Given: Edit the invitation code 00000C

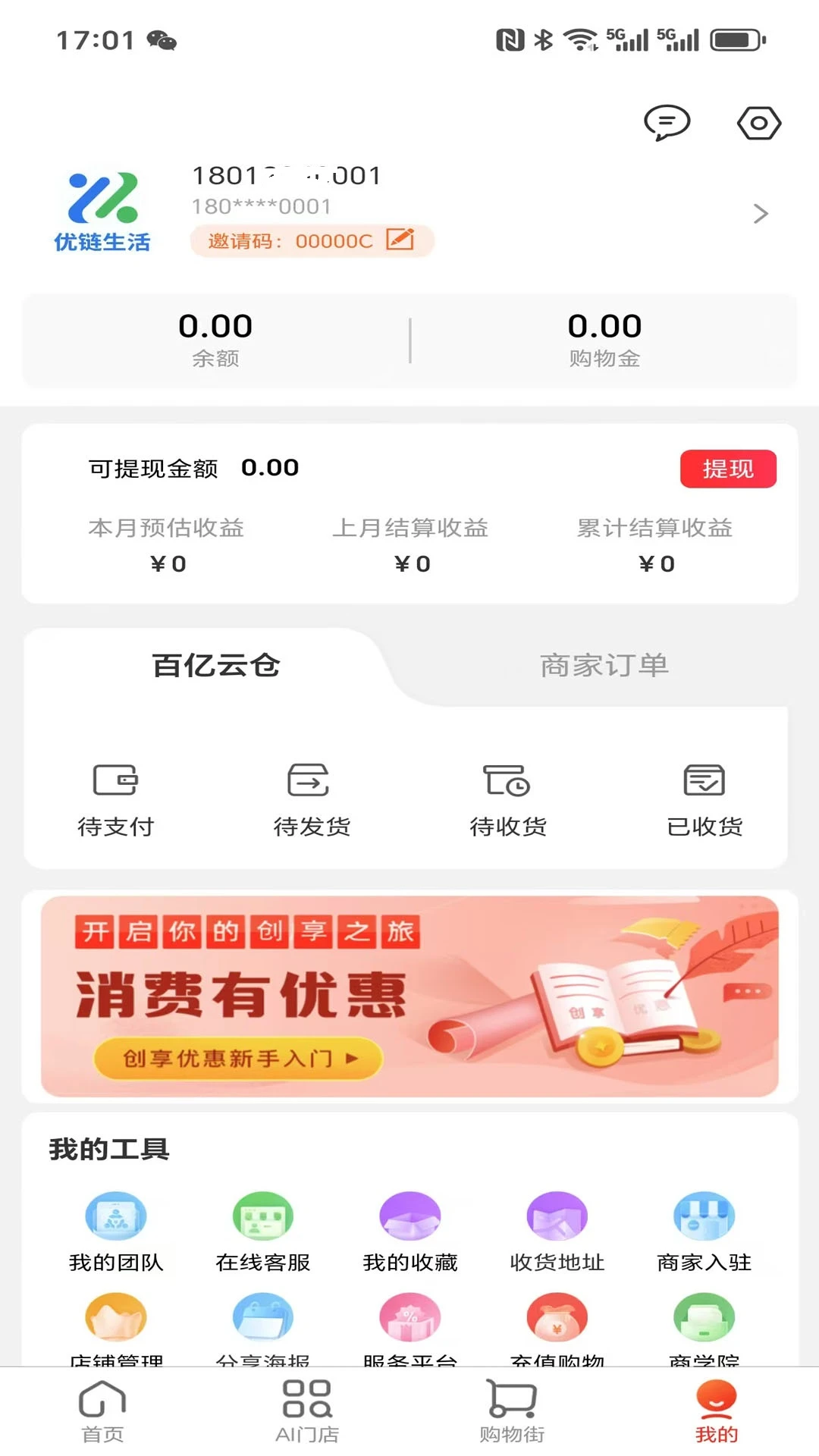Looking at the screenshot, I should [400, 240].
